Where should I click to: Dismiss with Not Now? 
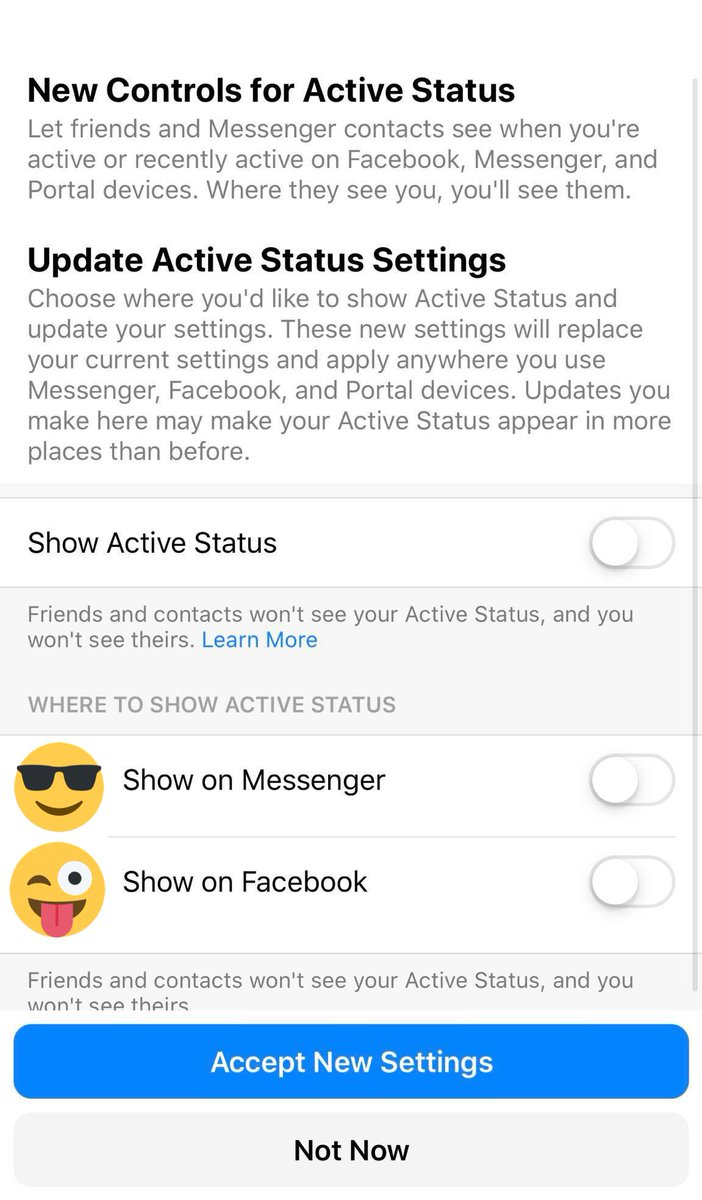pyautogui.click(x=351, y=1150)
